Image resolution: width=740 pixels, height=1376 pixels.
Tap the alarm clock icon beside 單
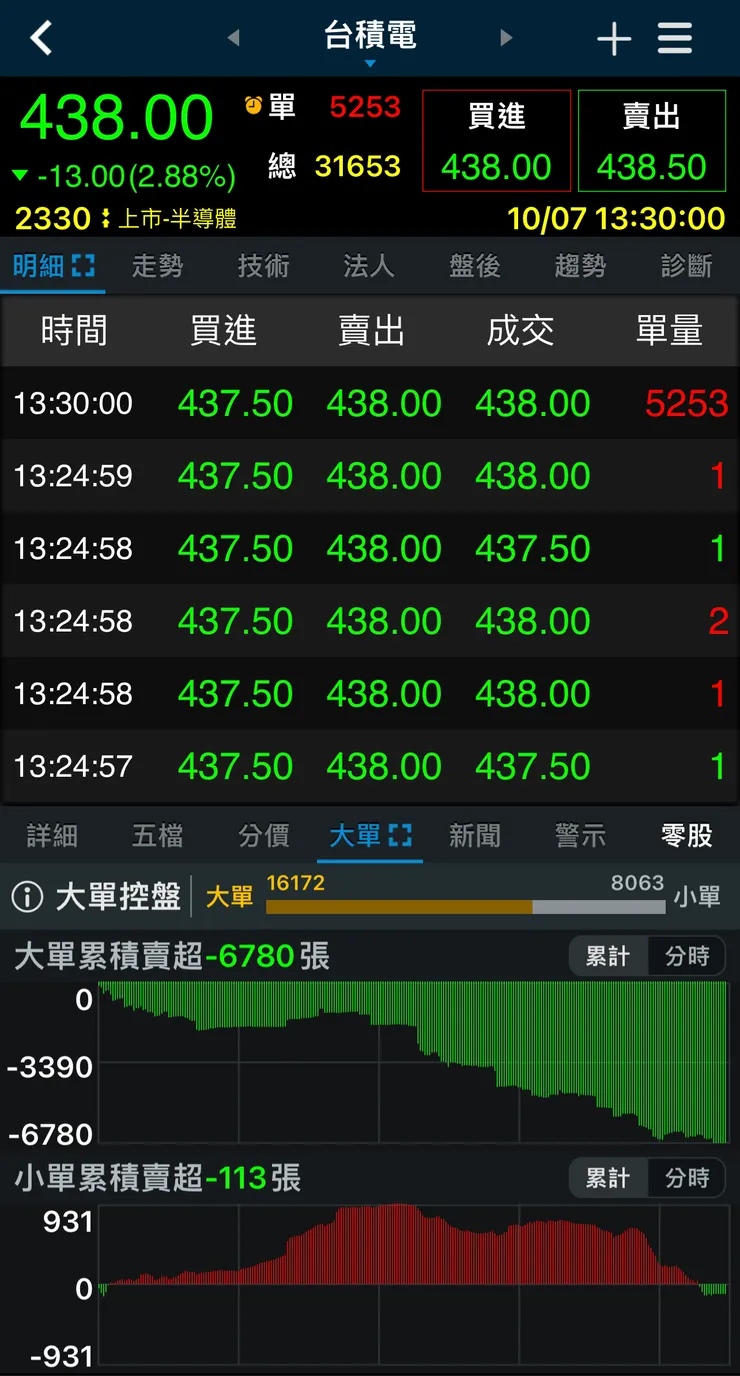pyautogui.click(x=256, y=101)
